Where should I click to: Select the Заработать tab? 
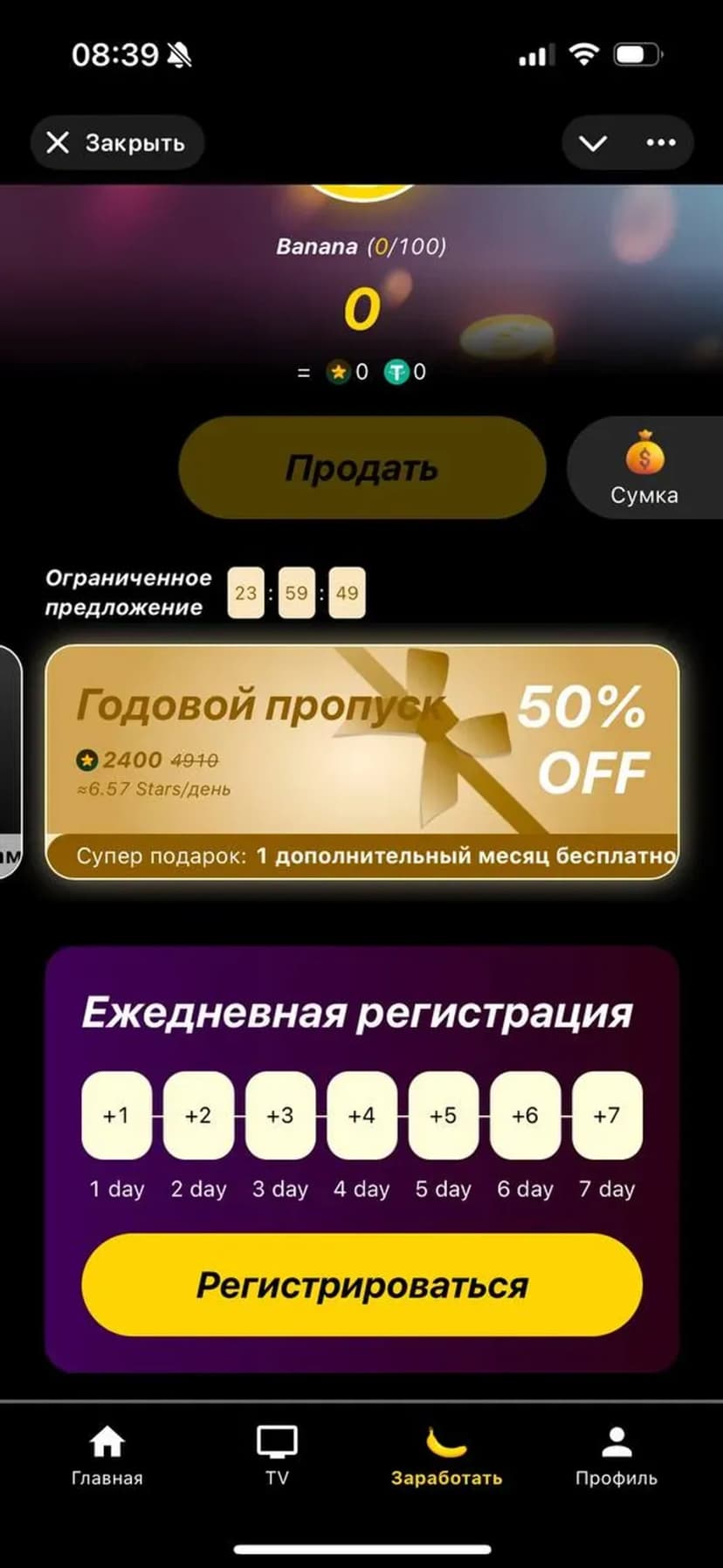(446, 1455)
